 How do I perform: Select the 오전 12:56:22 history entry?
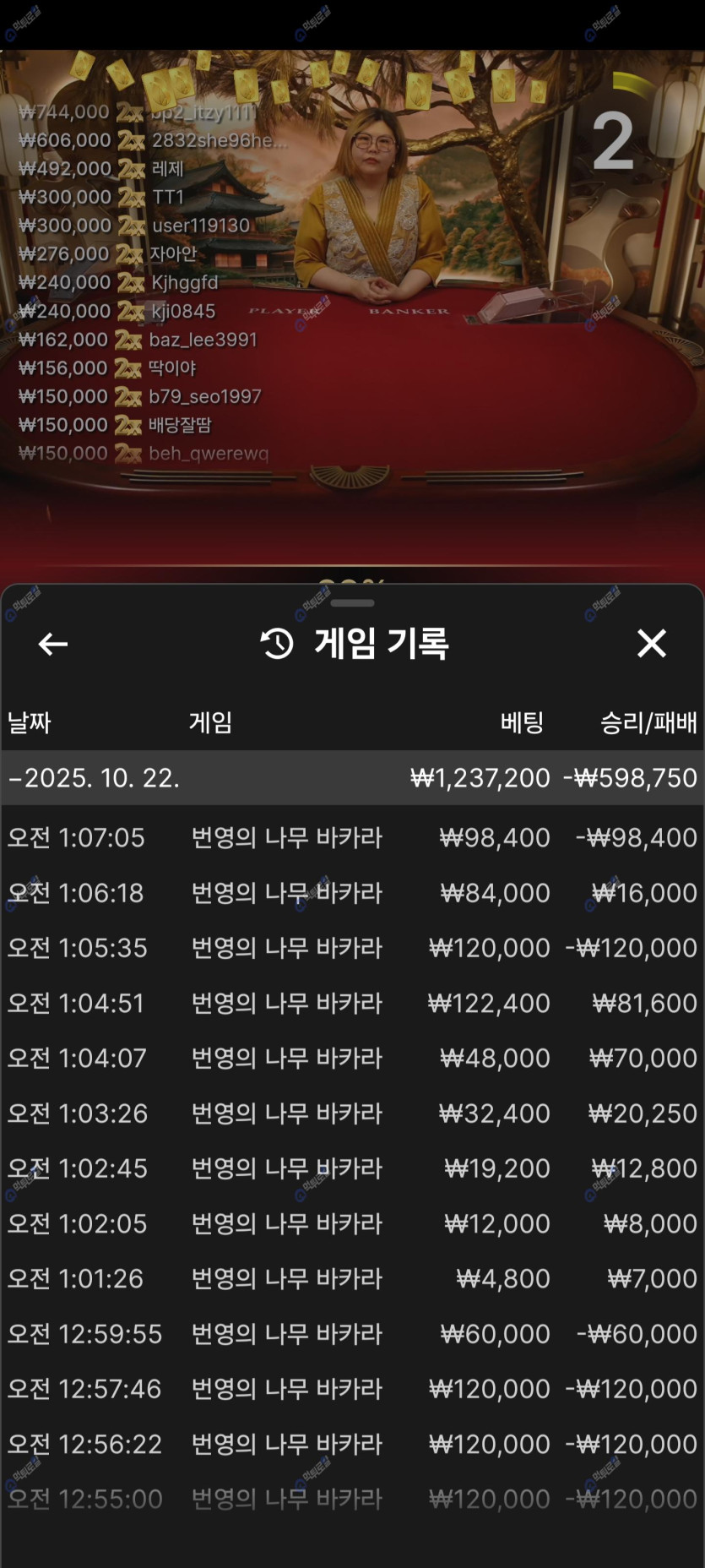(x=352, y=1444)
